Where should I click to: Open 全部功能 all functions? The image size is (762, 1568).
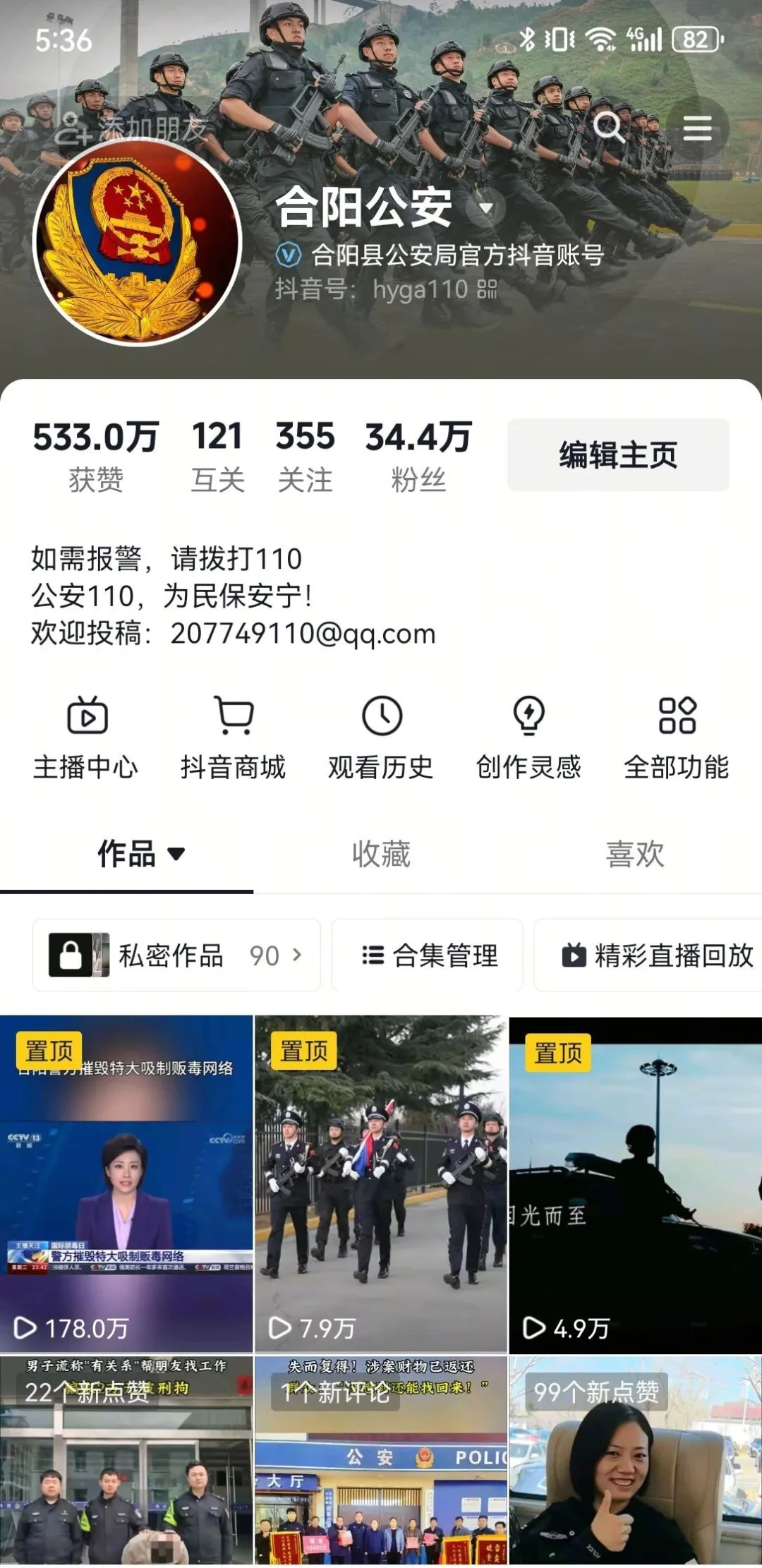[676, 737]
